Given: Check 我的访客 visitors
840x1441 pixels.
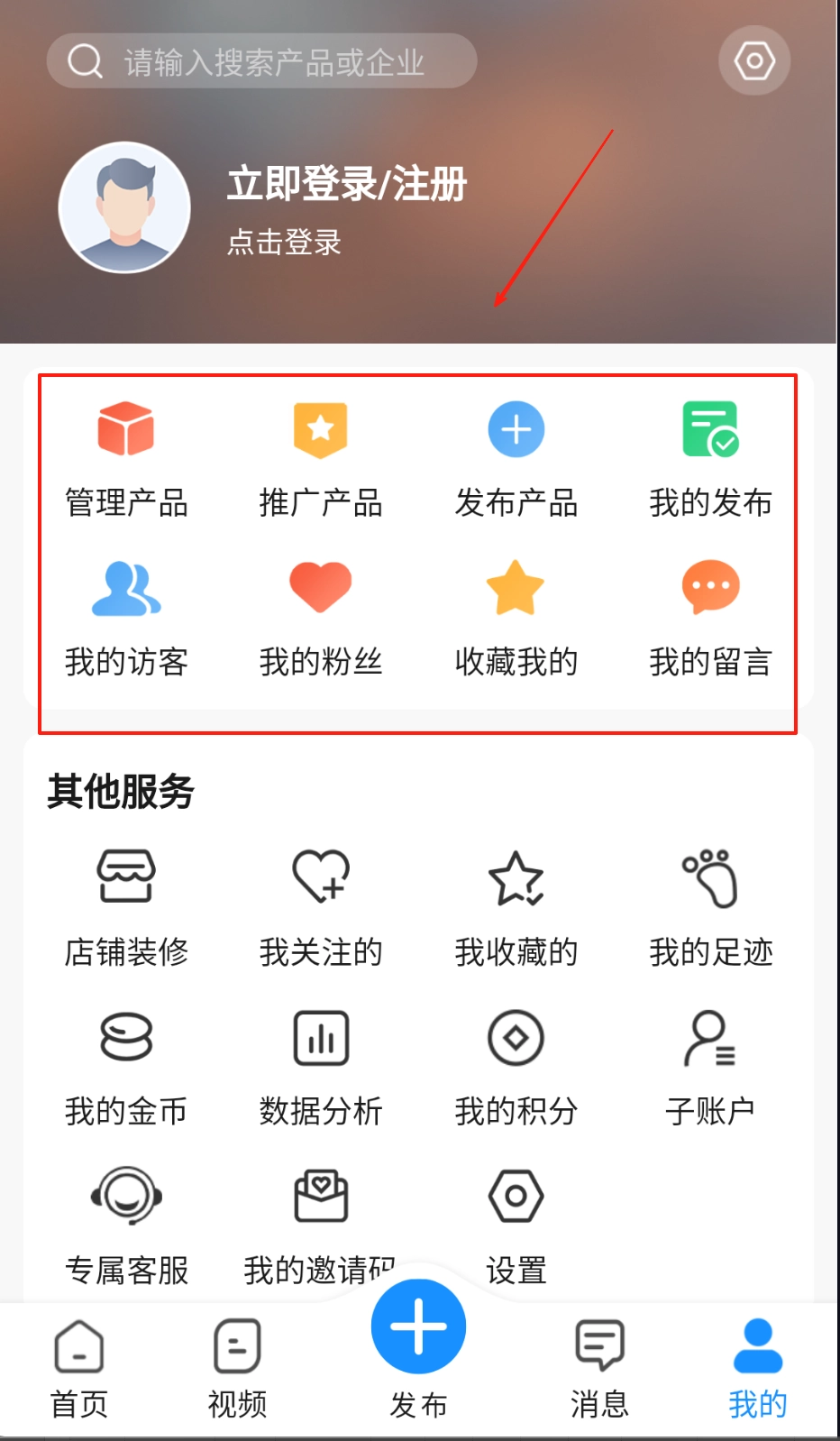Looking at the screenshot, I should point(126,618).
